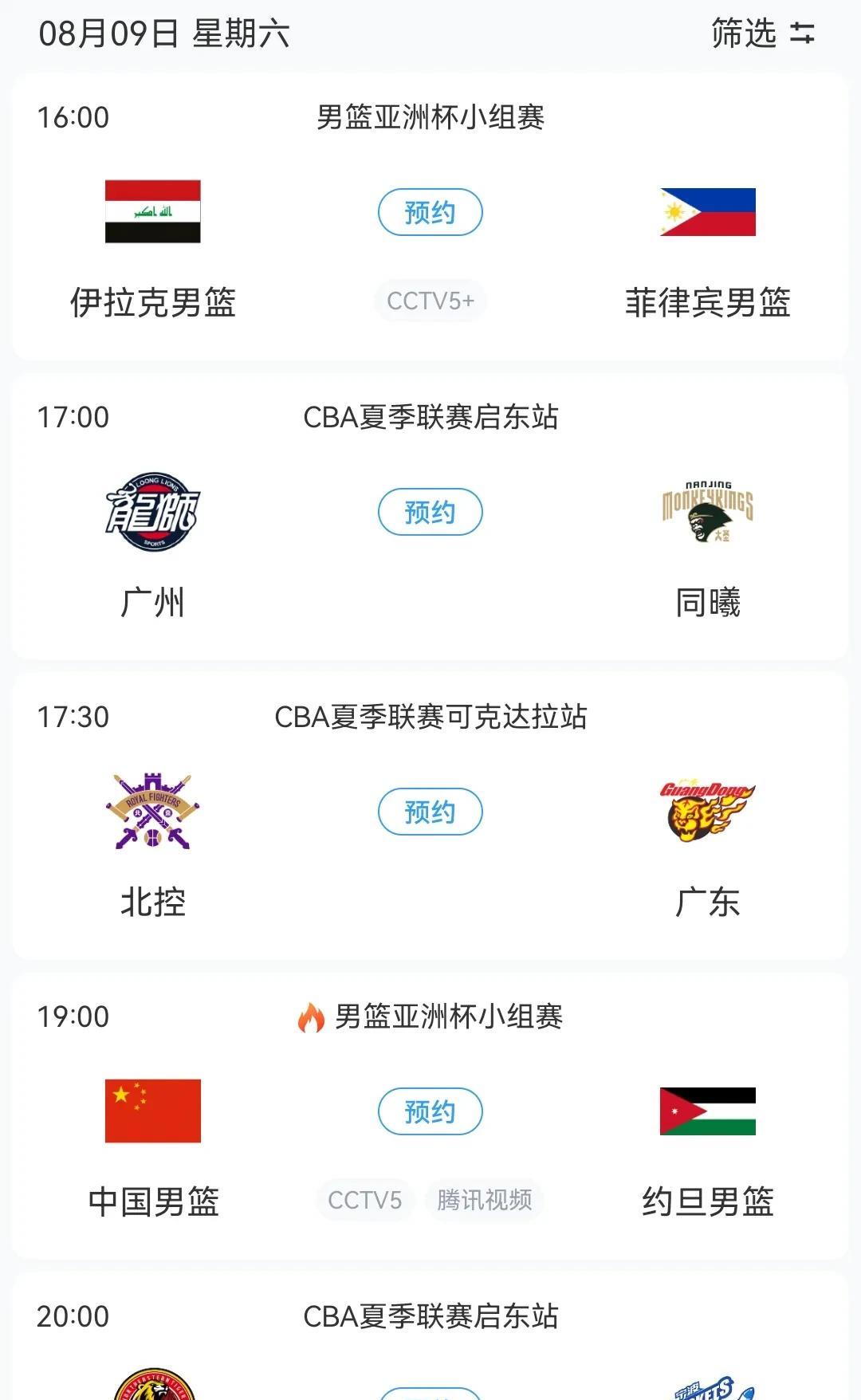Open the 筛选 filter options

[762, 33]
